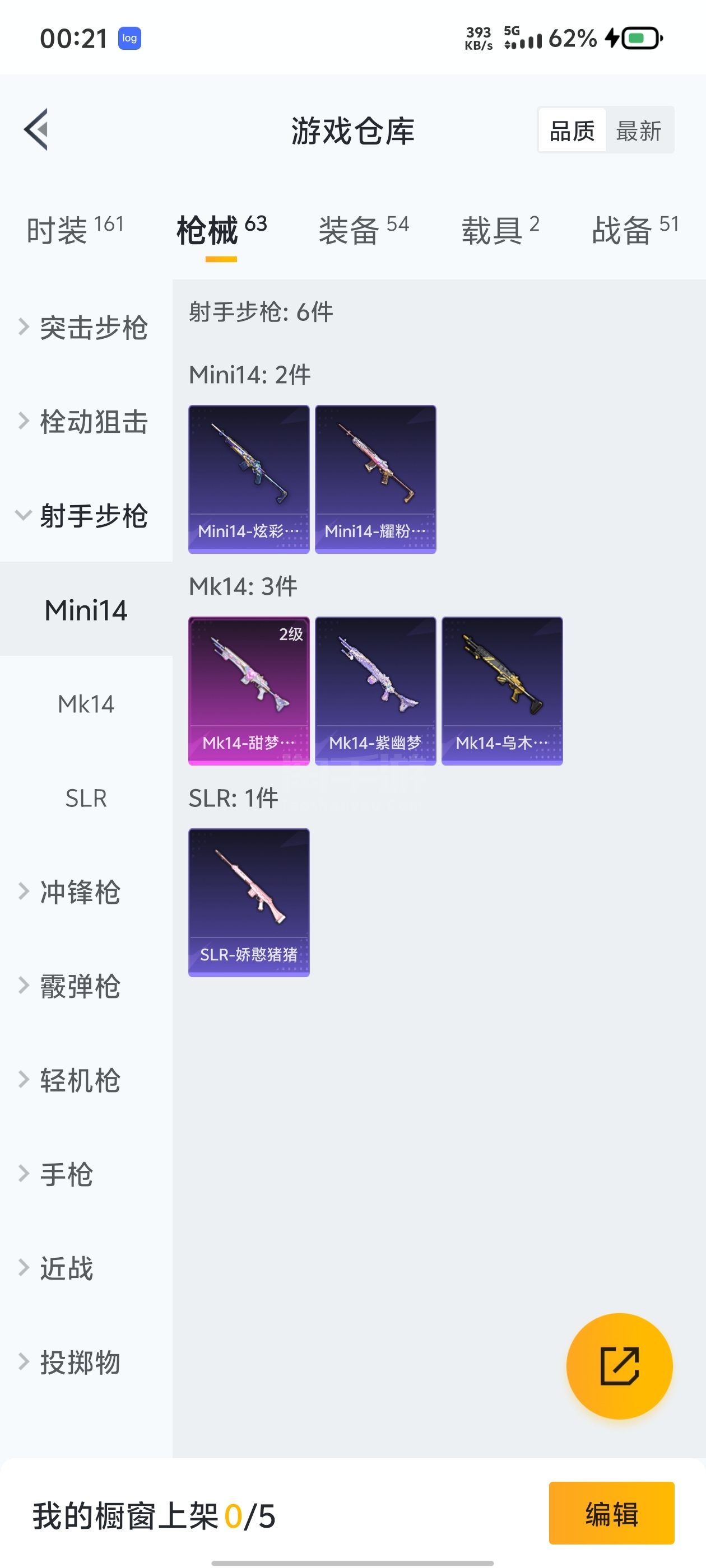Image resolution: width=706 pixels, height=1568 pixels.
Task: Switch to the 载具 tab
Action: coord(500,230)
